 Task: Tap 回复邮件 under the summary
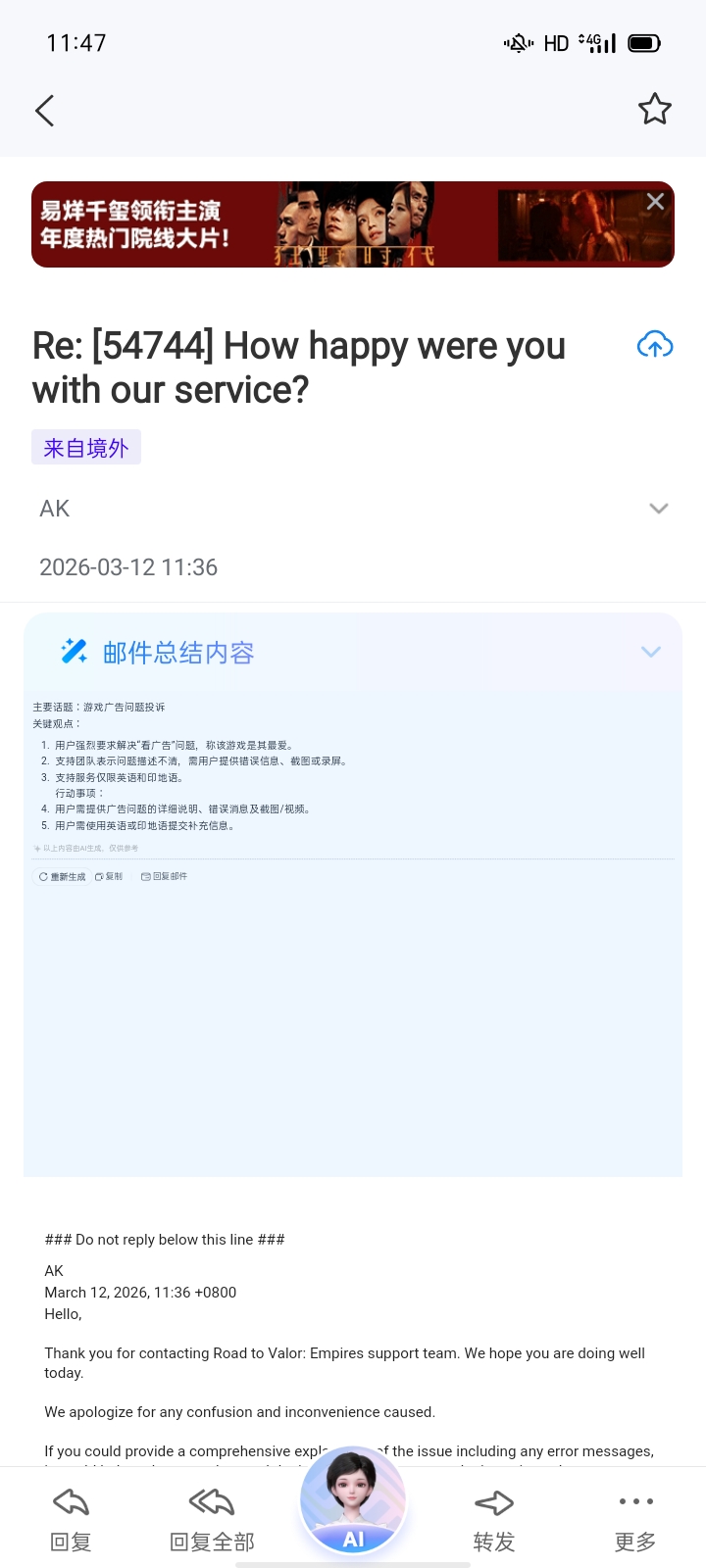click(x=164, y=876)
